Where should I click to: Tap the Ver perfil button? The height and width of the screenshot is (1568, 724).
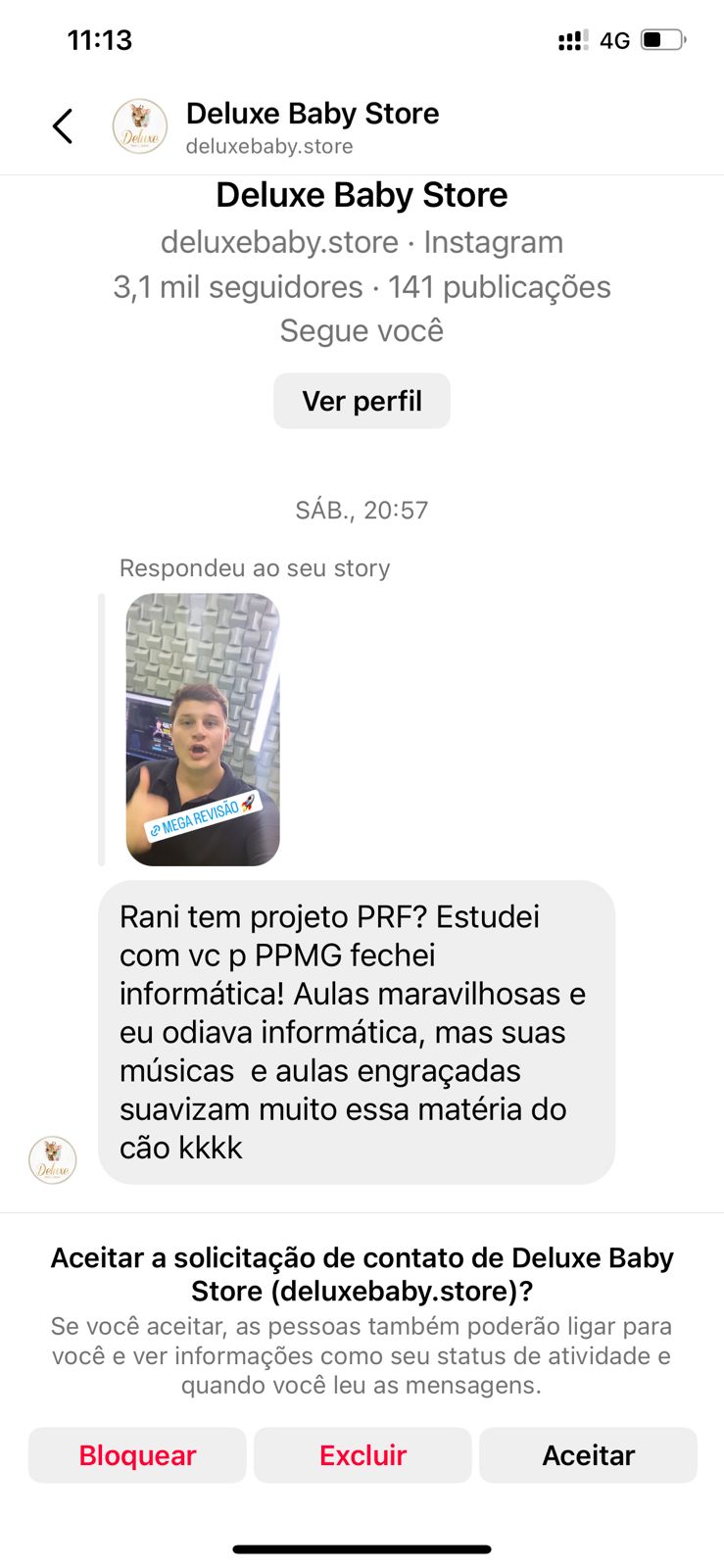click(362, 401)
